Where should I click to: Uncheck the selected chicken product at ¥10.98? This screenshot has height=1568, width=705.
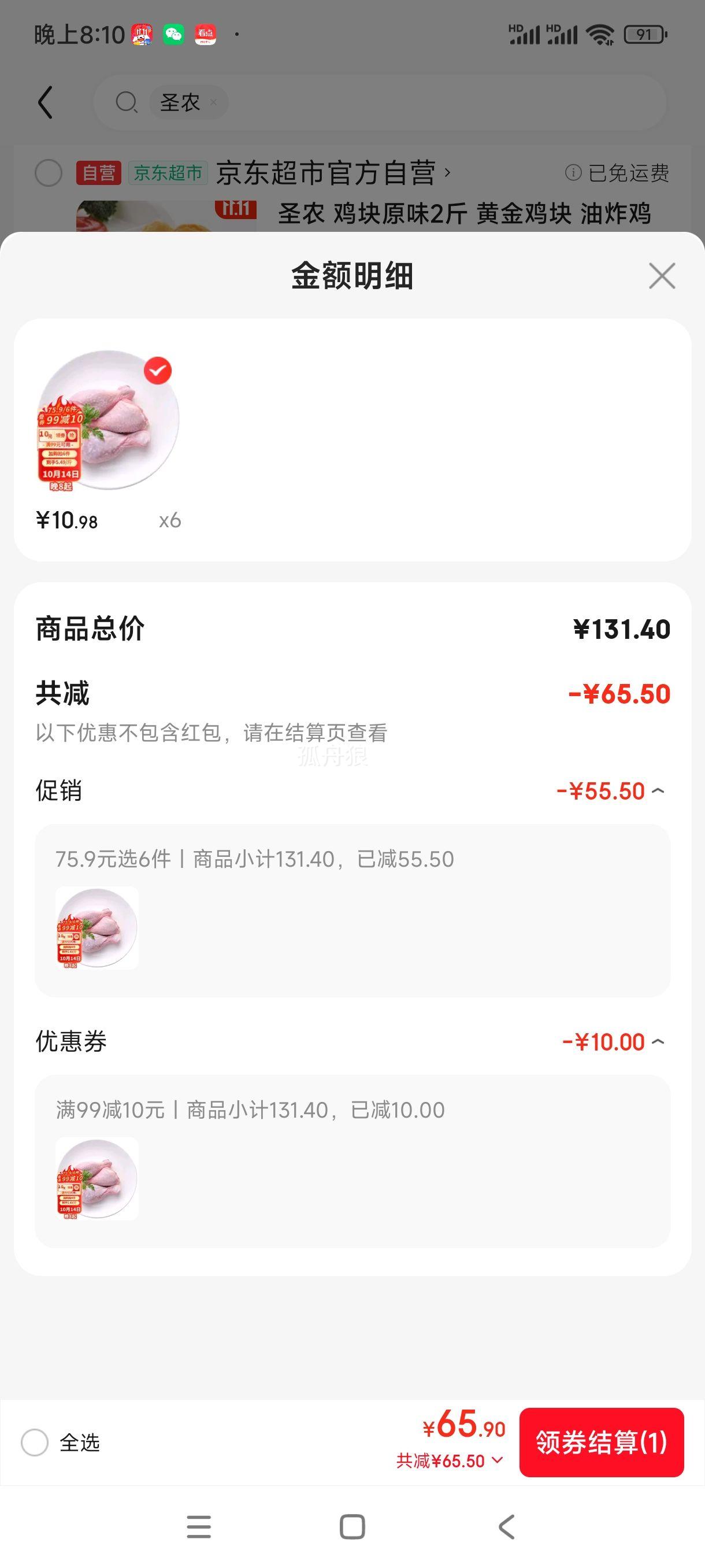coord(158,371)
